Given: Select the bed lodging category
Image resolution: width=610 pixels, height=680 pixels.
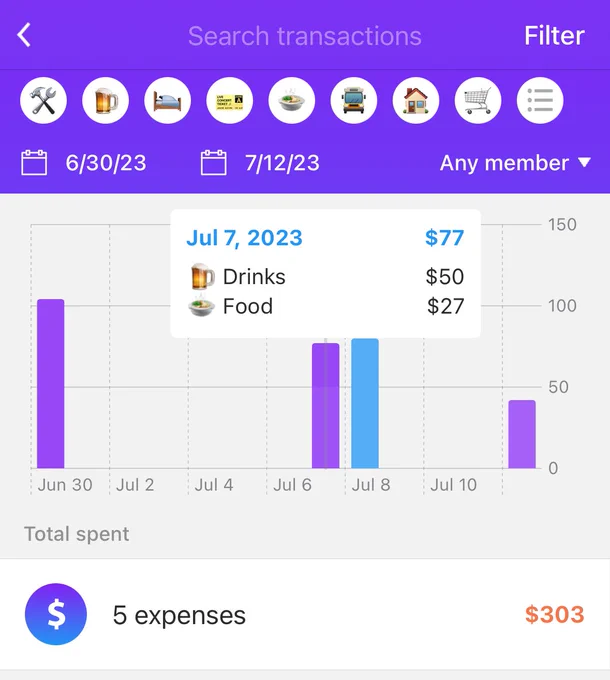Looking at the screenshot, I should pos(167,101).
